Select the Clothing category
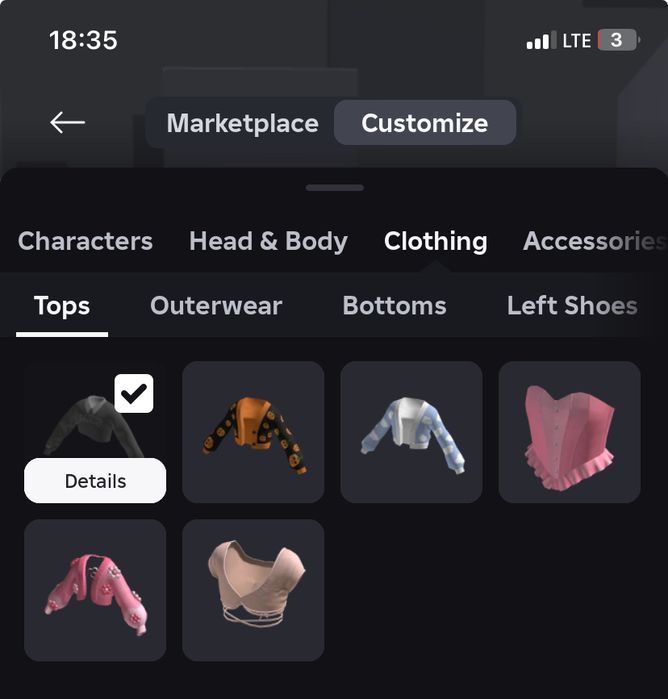Screen dimensions: 668x699 [435, 241]
